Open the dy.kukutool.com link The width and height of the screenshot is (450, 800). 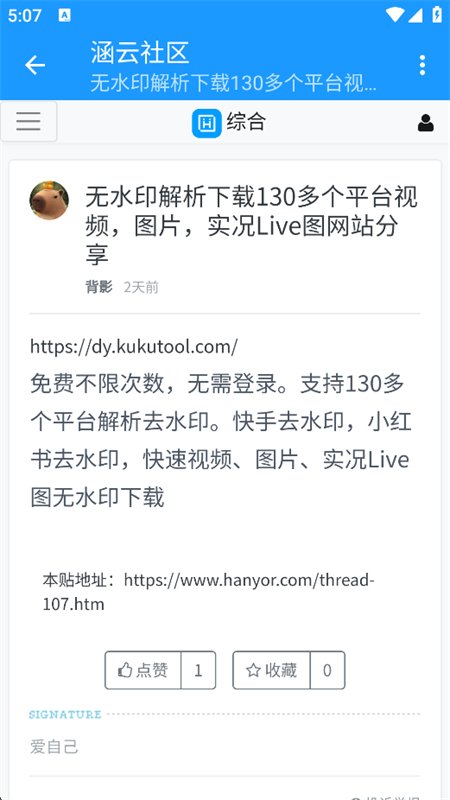click(134, 346)
